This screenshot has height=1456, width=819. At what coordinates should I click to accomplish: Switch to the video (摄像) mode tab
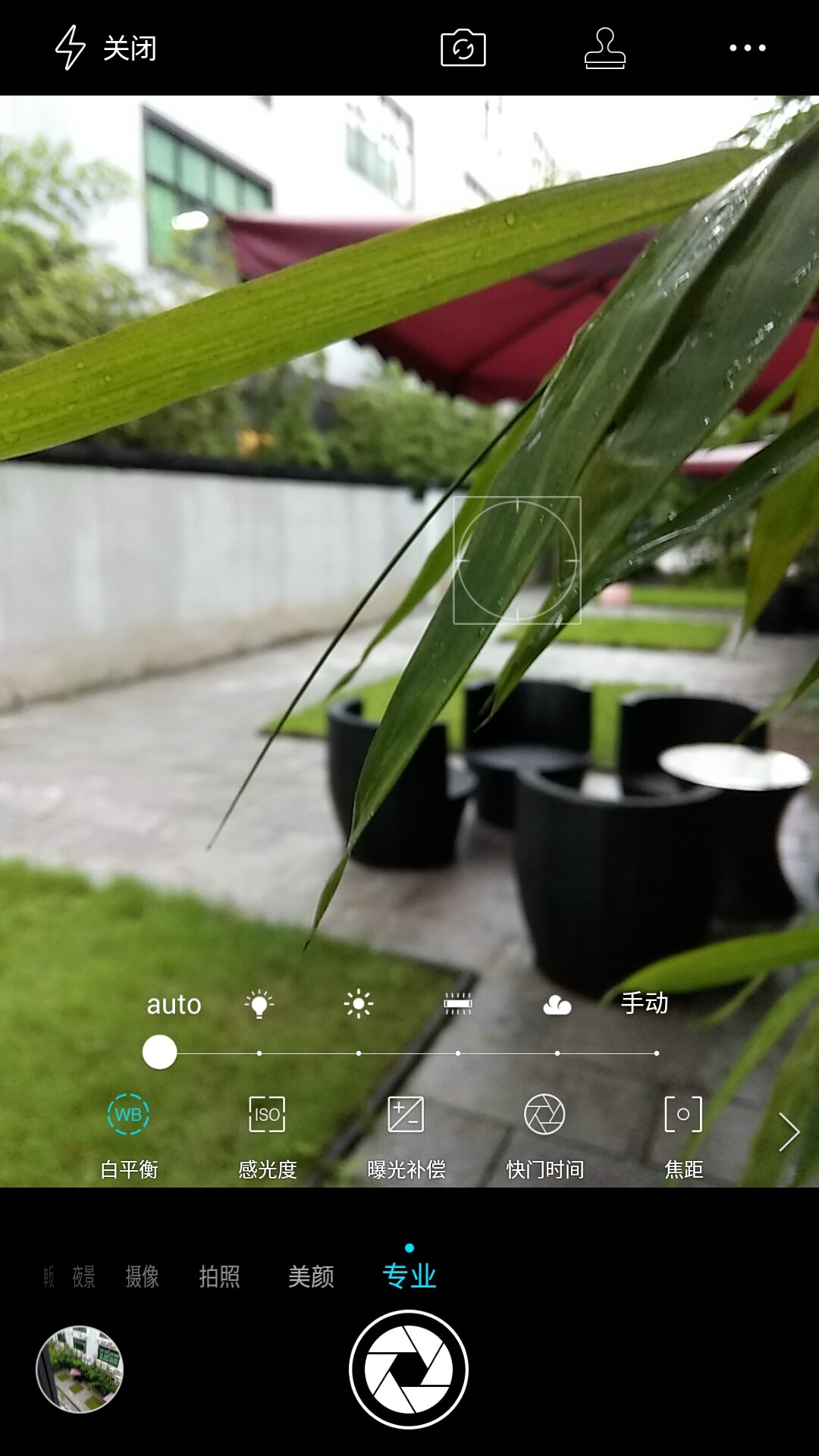(x=142, y=1276)
